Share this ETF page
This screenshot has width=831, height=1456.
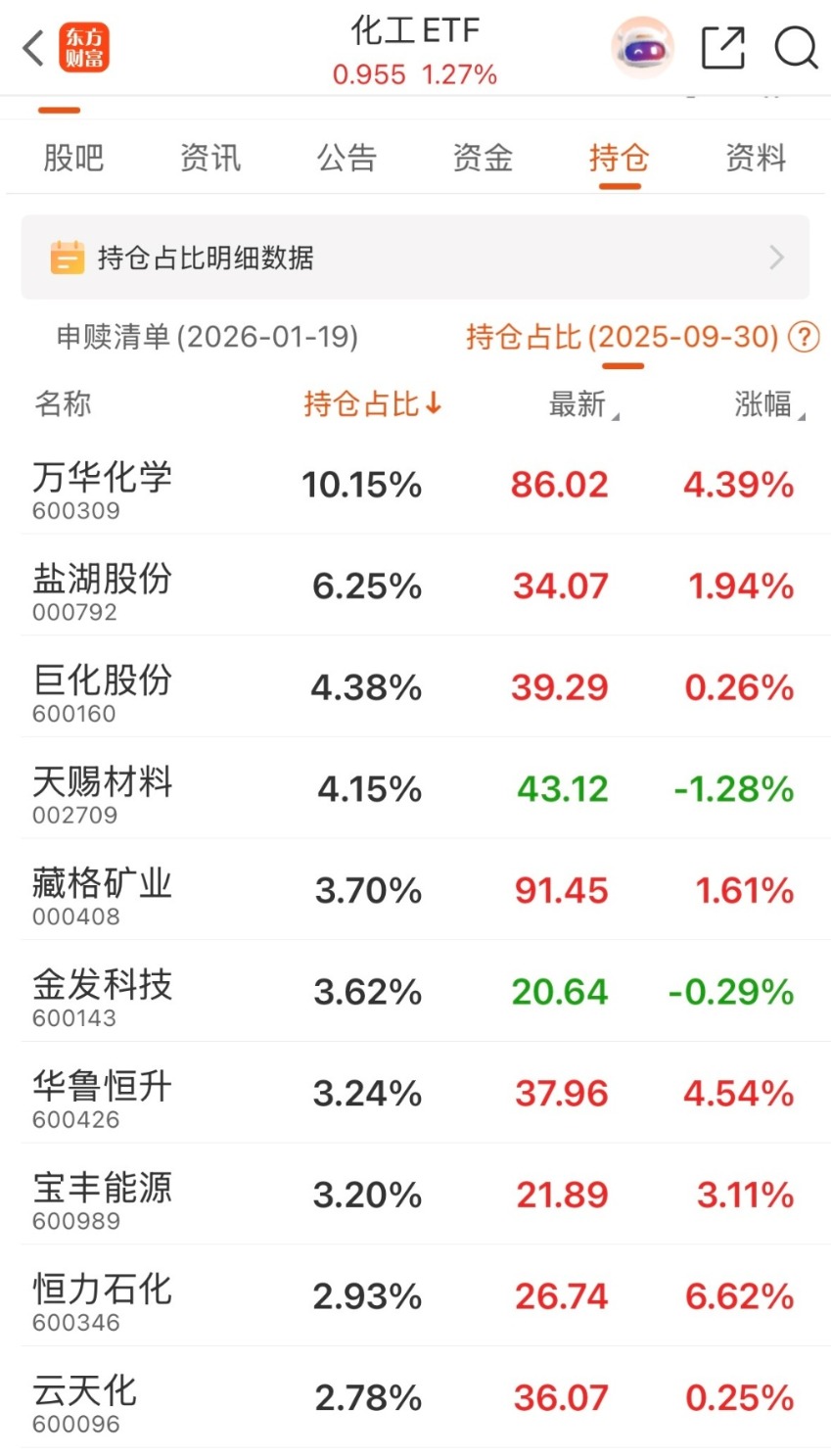pos(723,47)
